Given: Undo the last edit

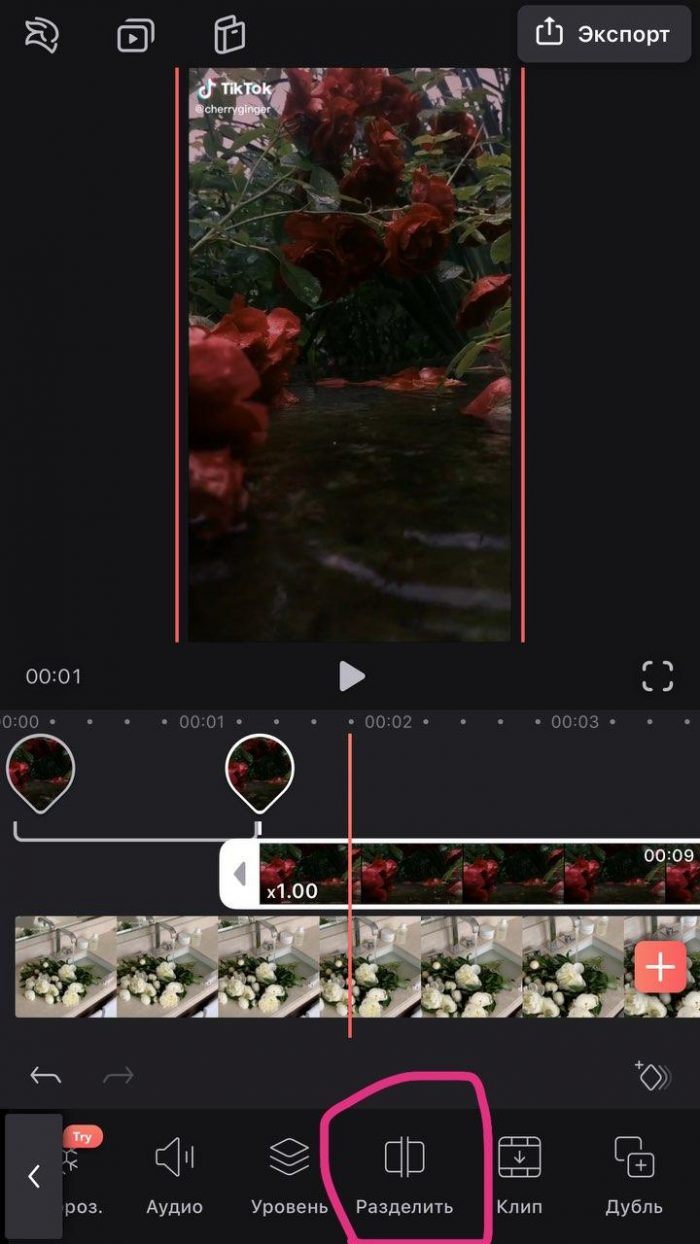Looking at the screenshot, I should click(x=46, y=1076).
